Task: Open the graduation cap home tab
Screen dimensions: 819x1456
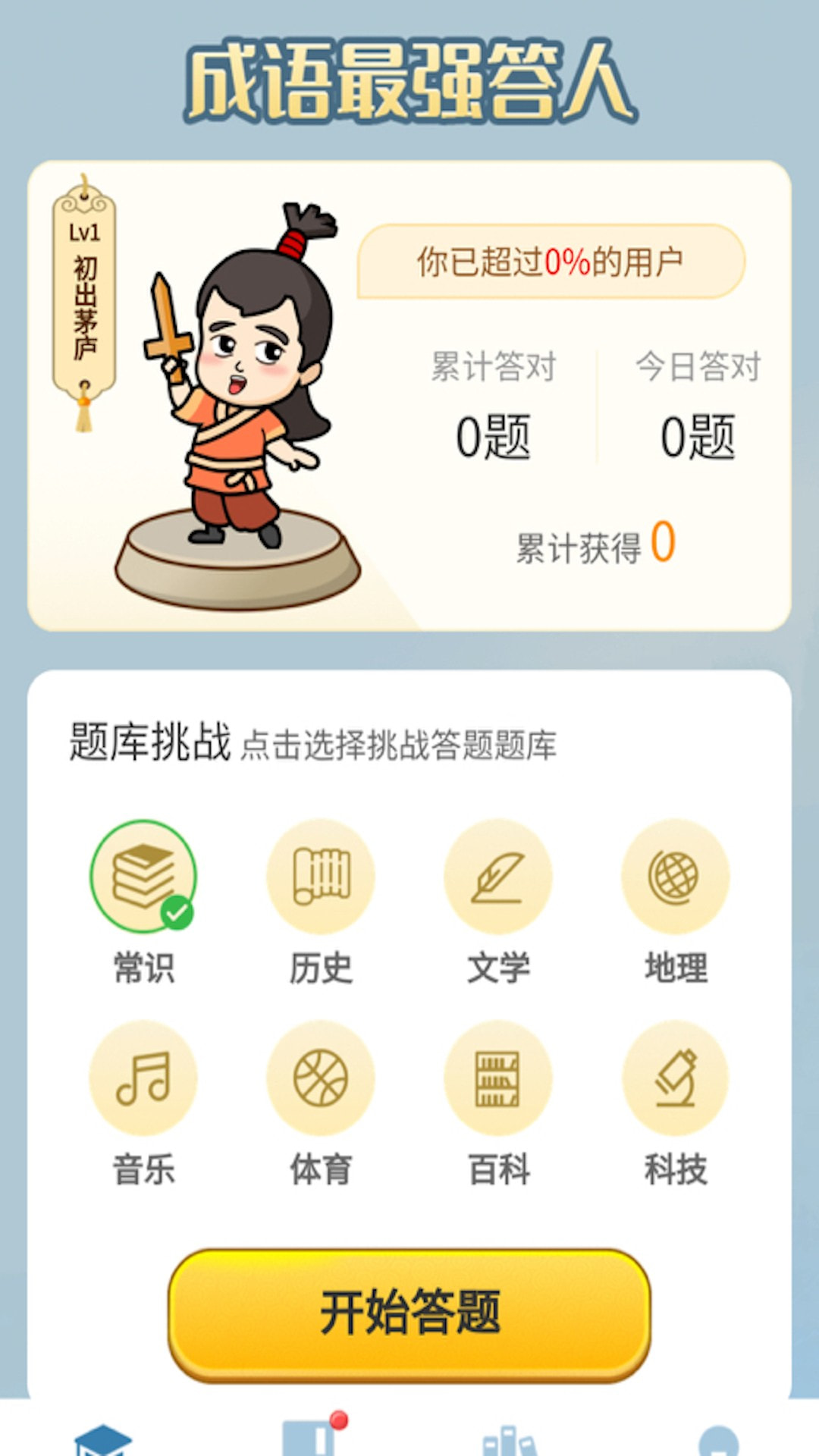Action: [103, 1438]
